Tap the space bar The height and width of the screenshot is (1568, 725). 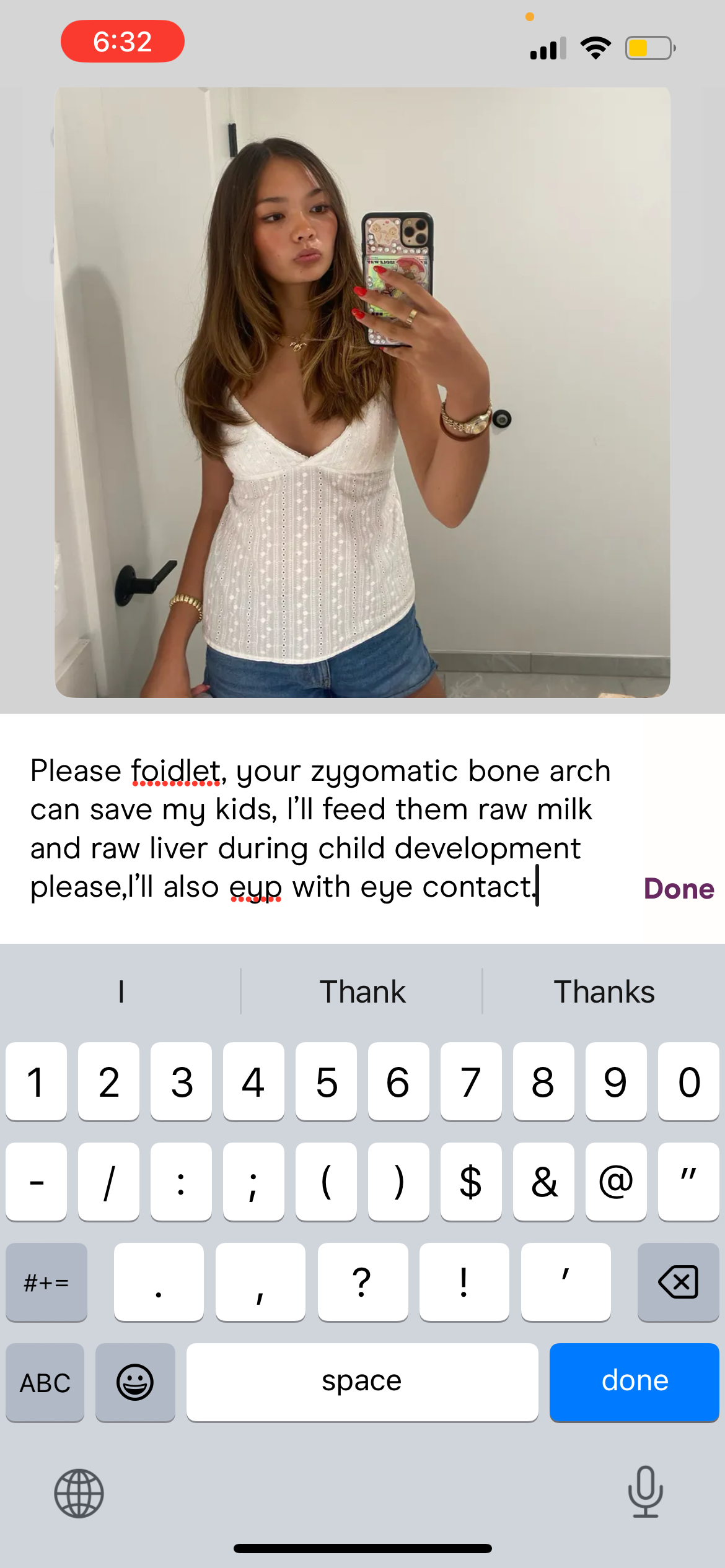click(x=362, y=1382)
